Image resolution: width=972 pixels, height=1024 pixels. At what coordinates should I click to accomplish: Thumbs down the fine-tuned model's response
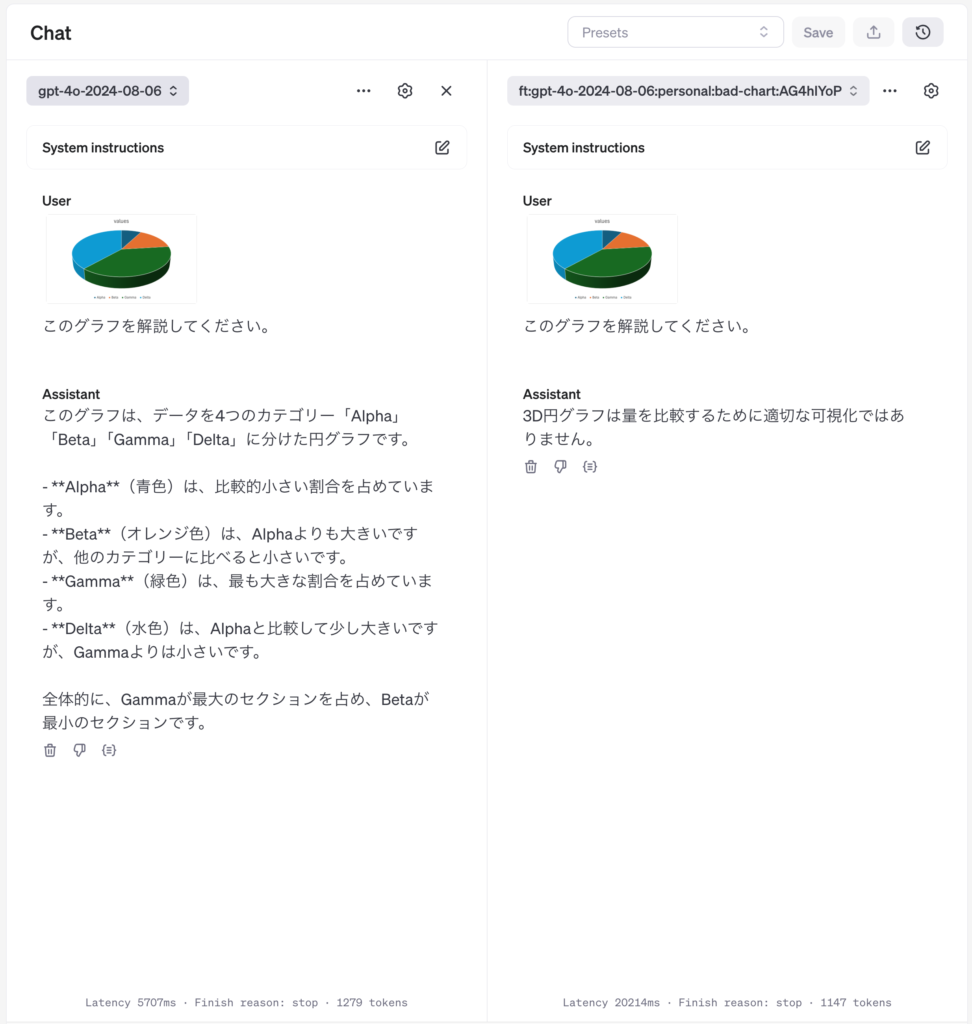click(560, 466)
